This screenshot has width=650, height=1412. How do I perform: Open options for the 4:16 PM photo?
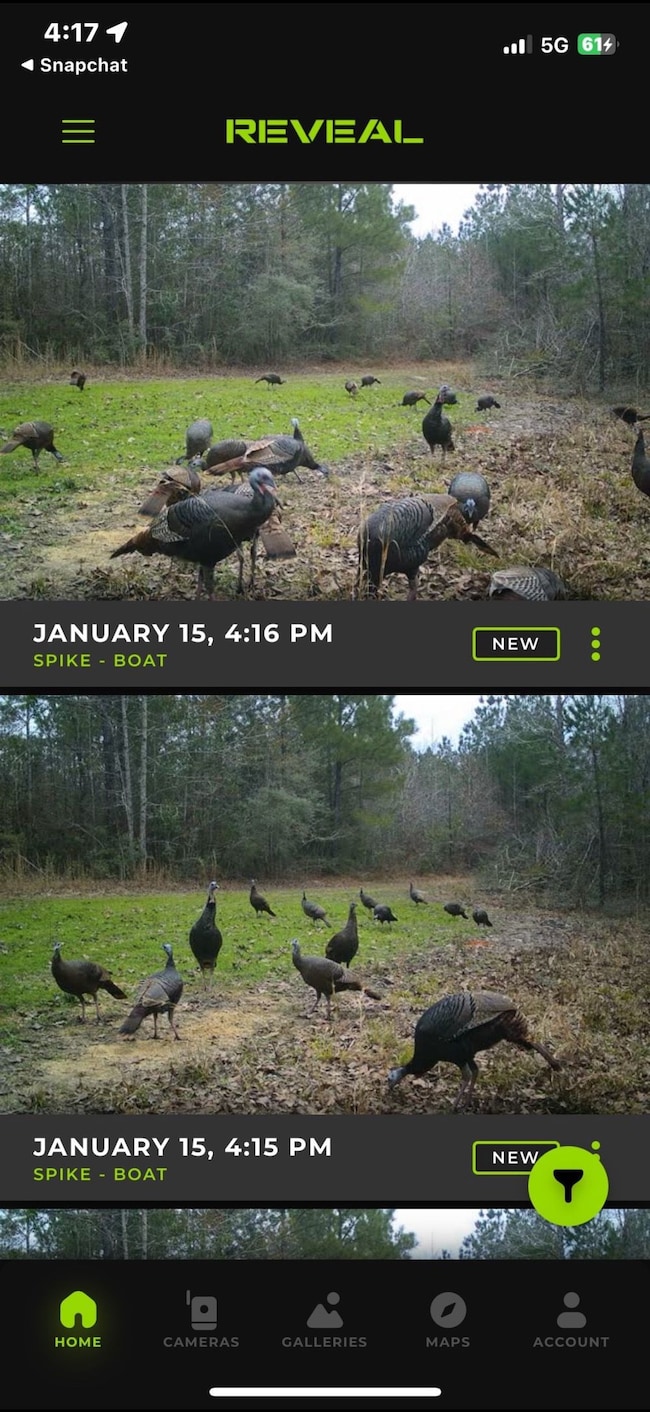tap(596, 644)
